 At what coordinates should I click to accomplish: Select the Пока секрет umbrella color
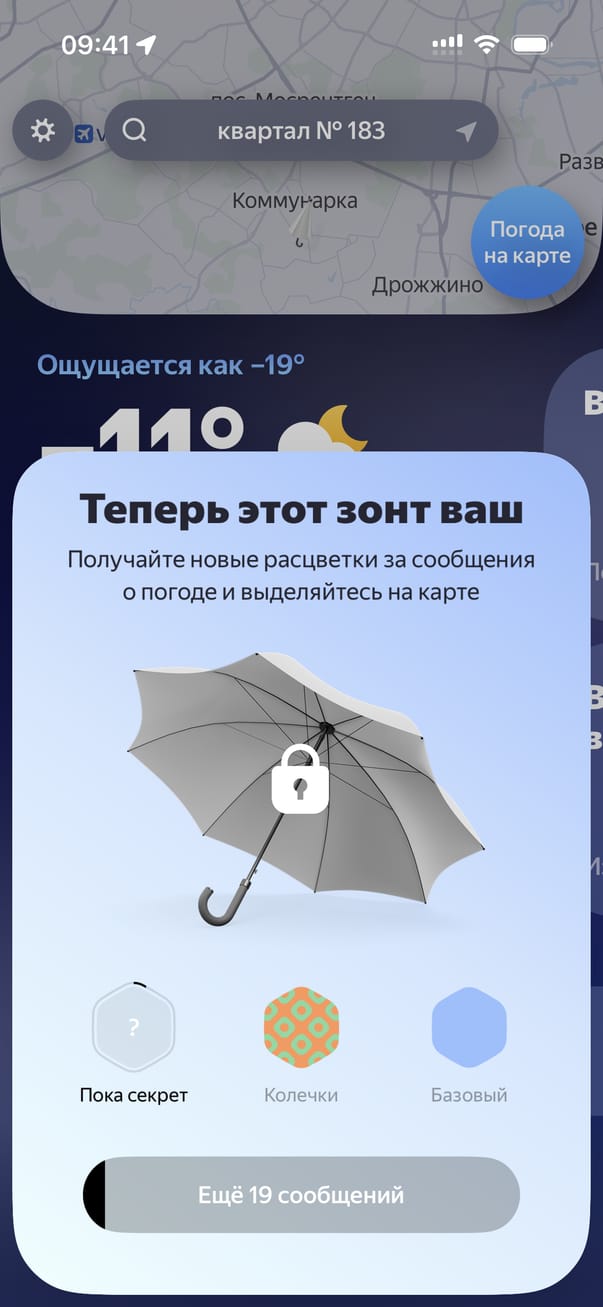coord(134,1027)
